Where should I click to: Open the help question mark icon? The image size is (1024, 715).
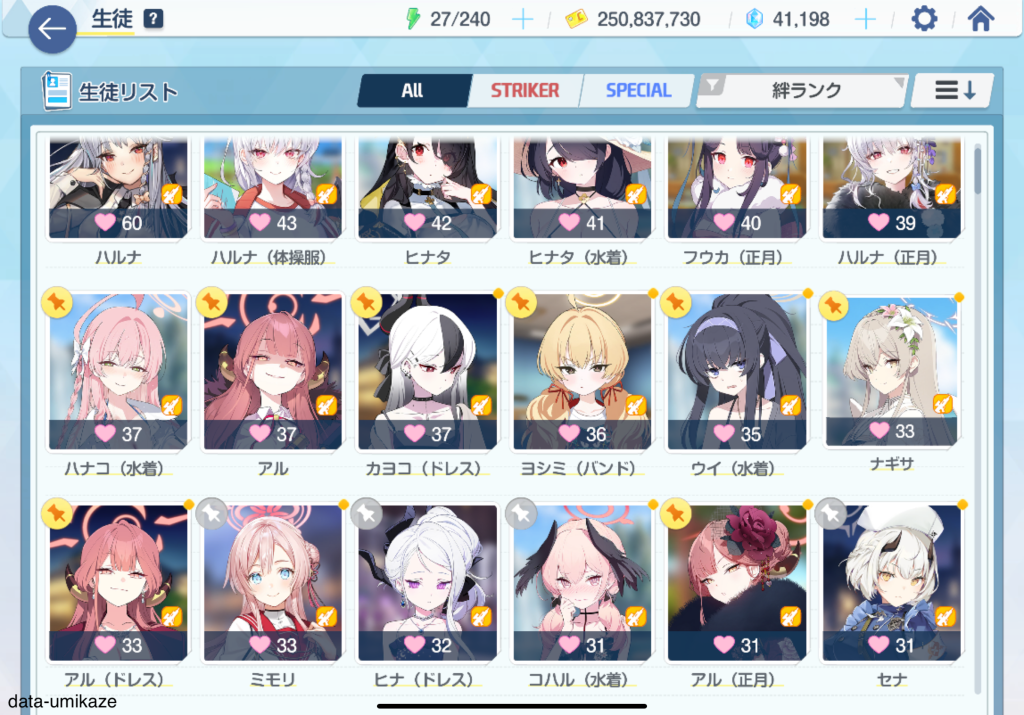coord(153,19)
